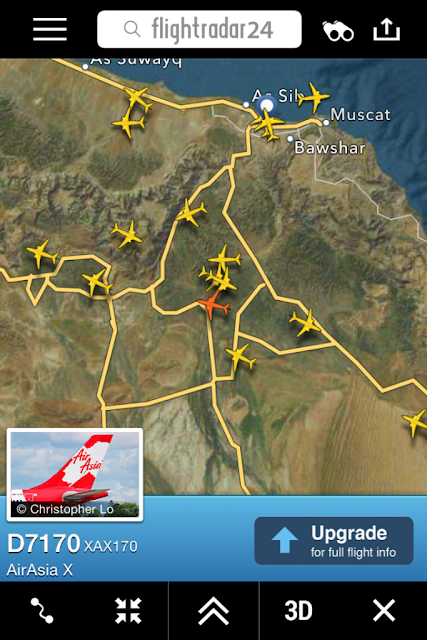Select the orange highlighted aircraft
This screenshot has width=427, height=640.
(x=214, y=305)
